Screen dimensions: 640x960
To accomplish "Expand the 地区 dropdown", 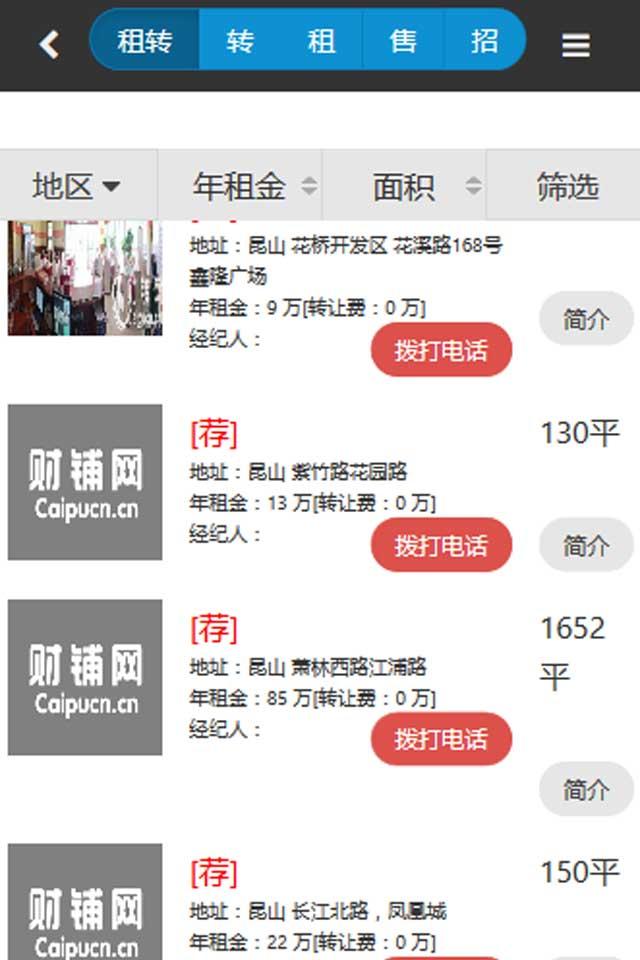I will (77, 186).
